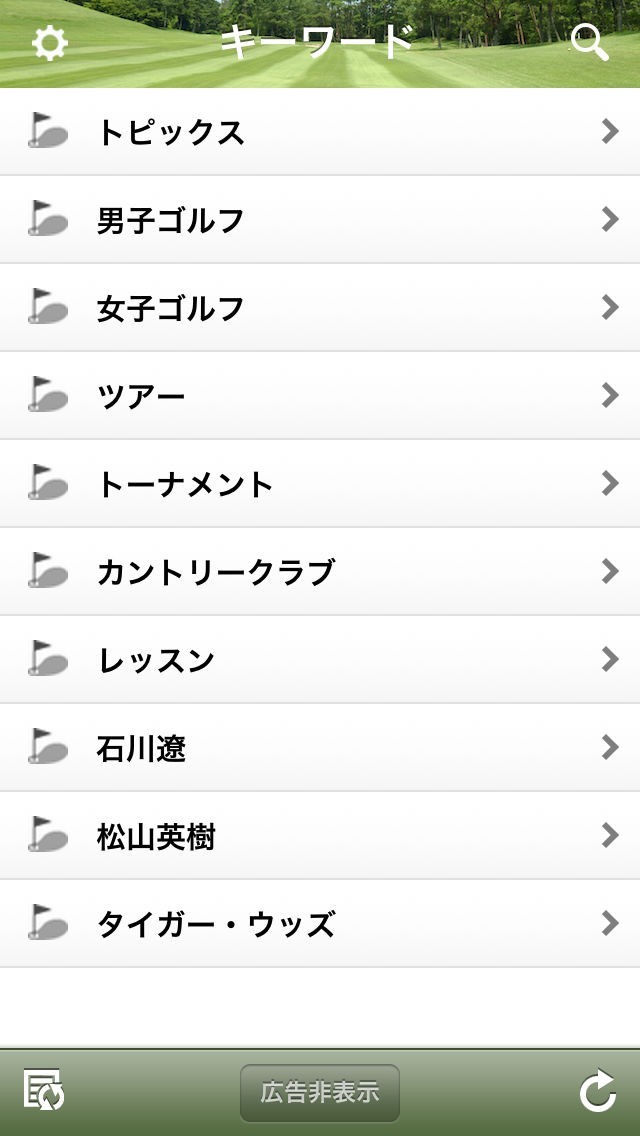640x1136 pixels.
Task: Open the トピックス keyword
Action: tap(320, 132)
